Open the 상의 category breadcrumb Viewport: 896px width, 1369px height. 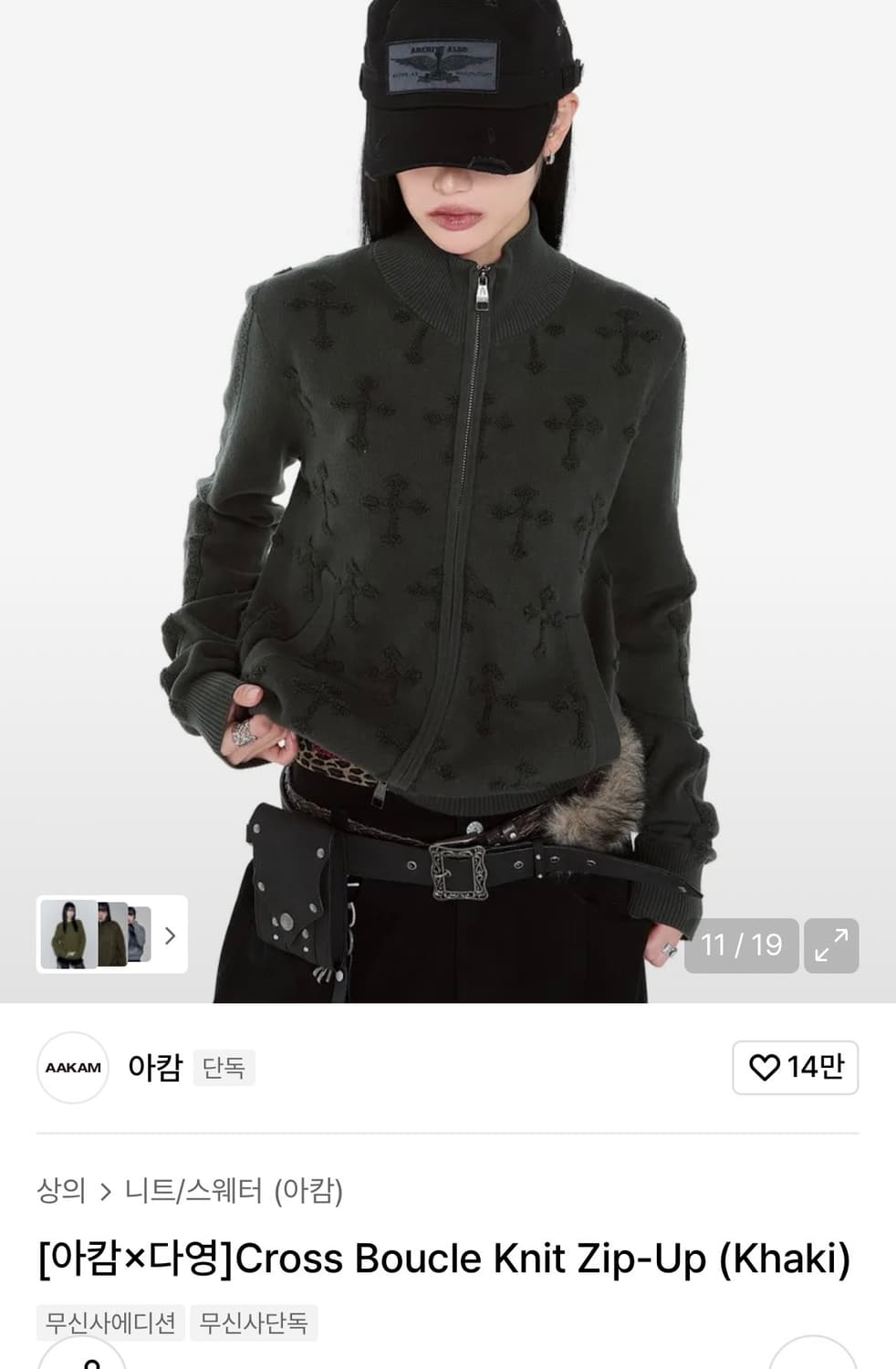[x=60, y=1188]
